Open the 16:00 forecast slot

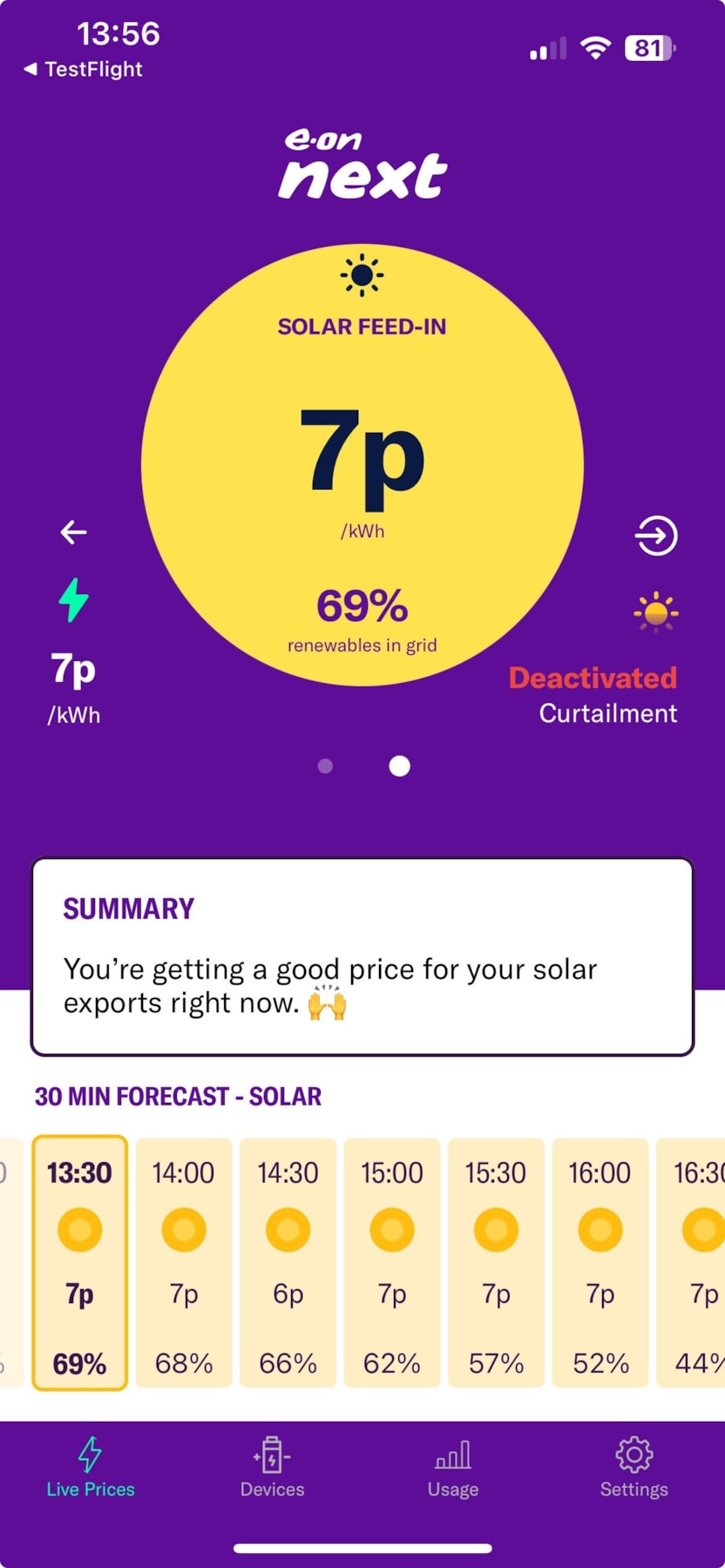tap(600, 1262)
